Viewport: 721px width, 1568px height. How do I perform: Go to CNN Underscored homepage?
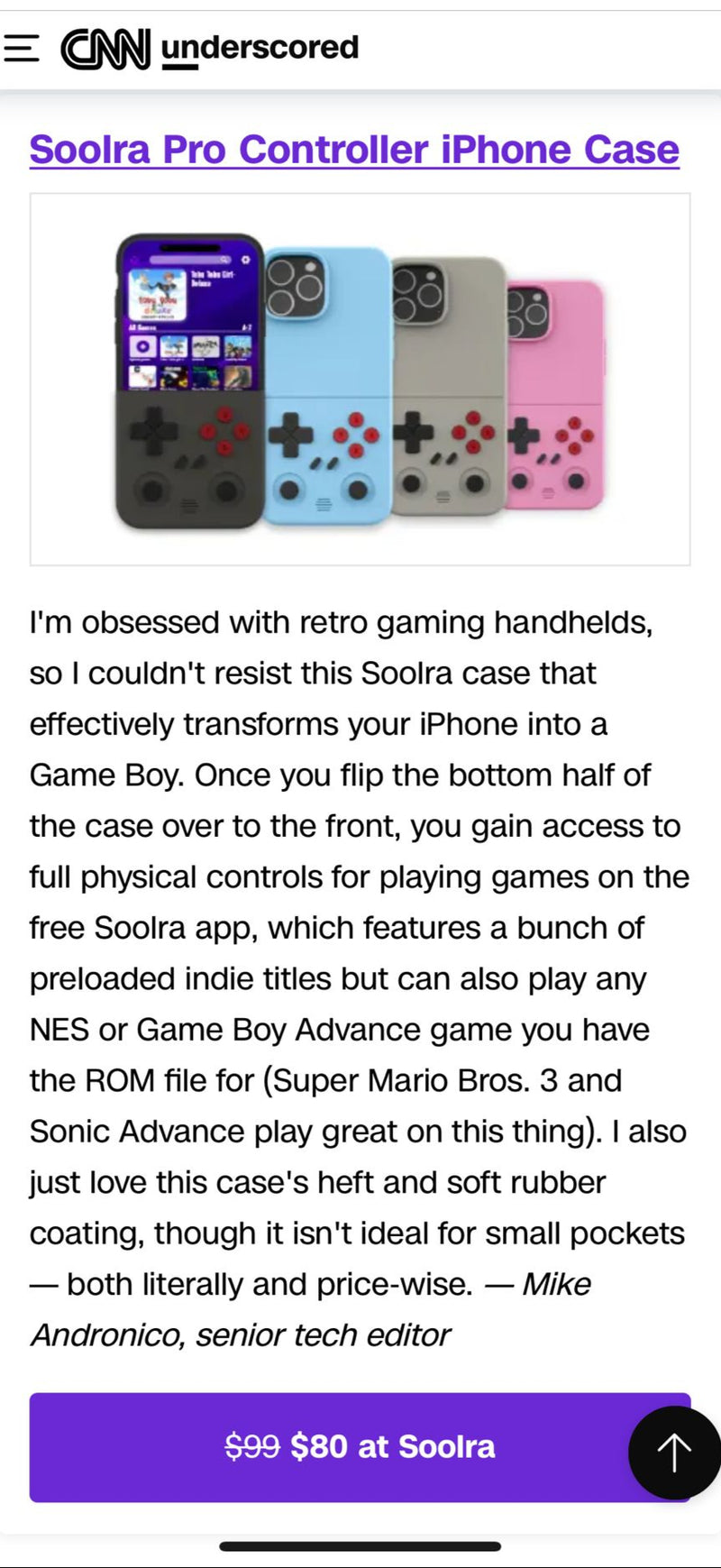click(x=209, y=48)
